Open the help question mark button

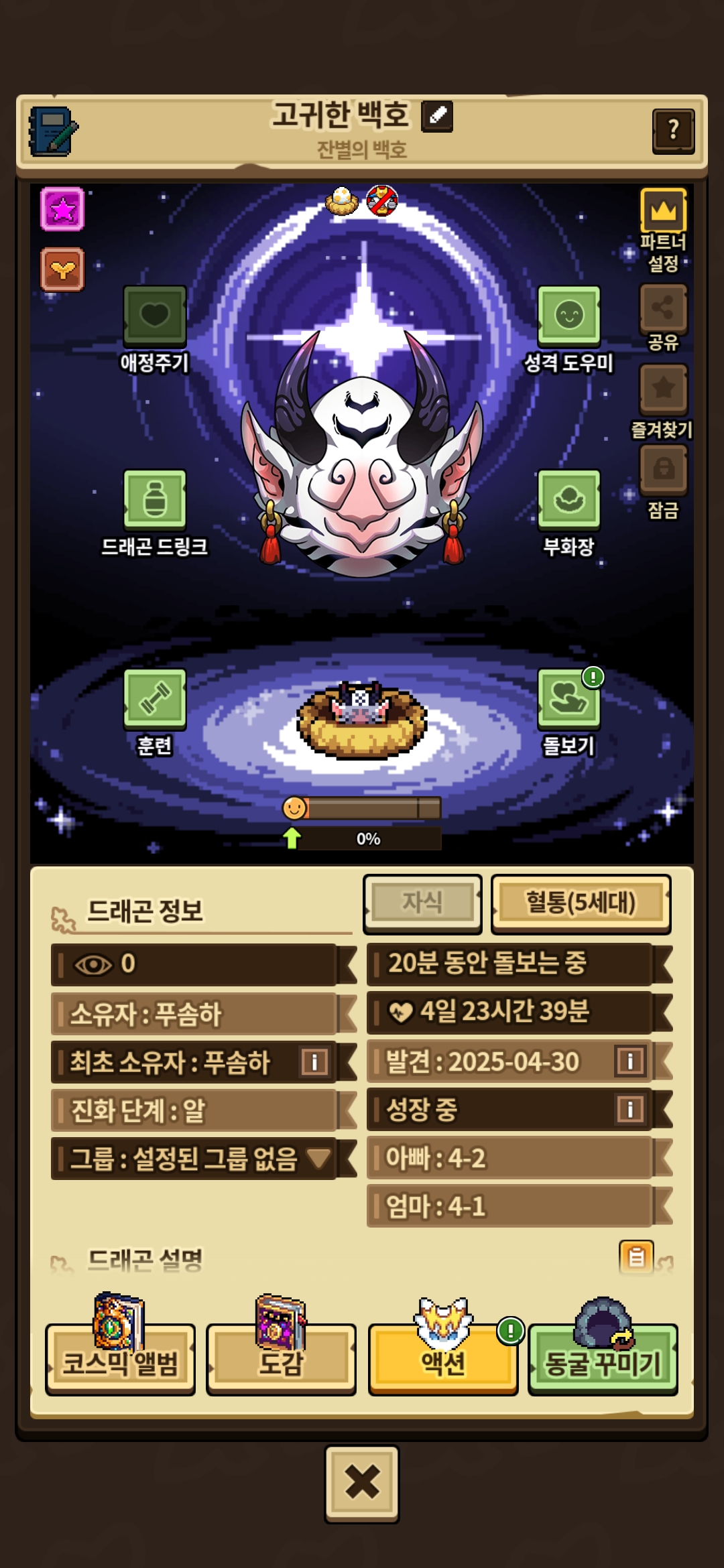click(x=673, y=130)
